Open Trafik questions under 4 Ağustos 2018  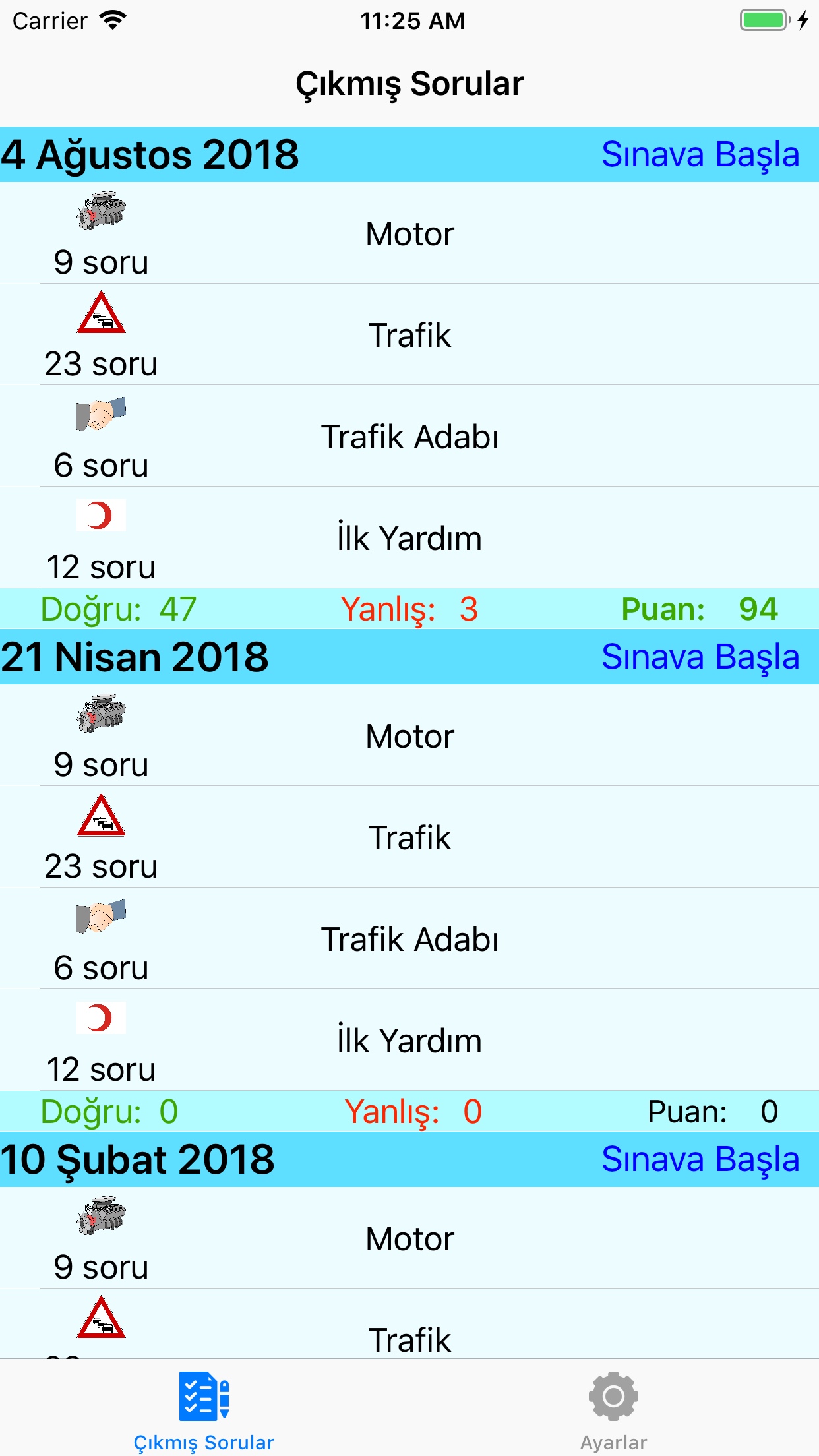[x=409, y=335]
